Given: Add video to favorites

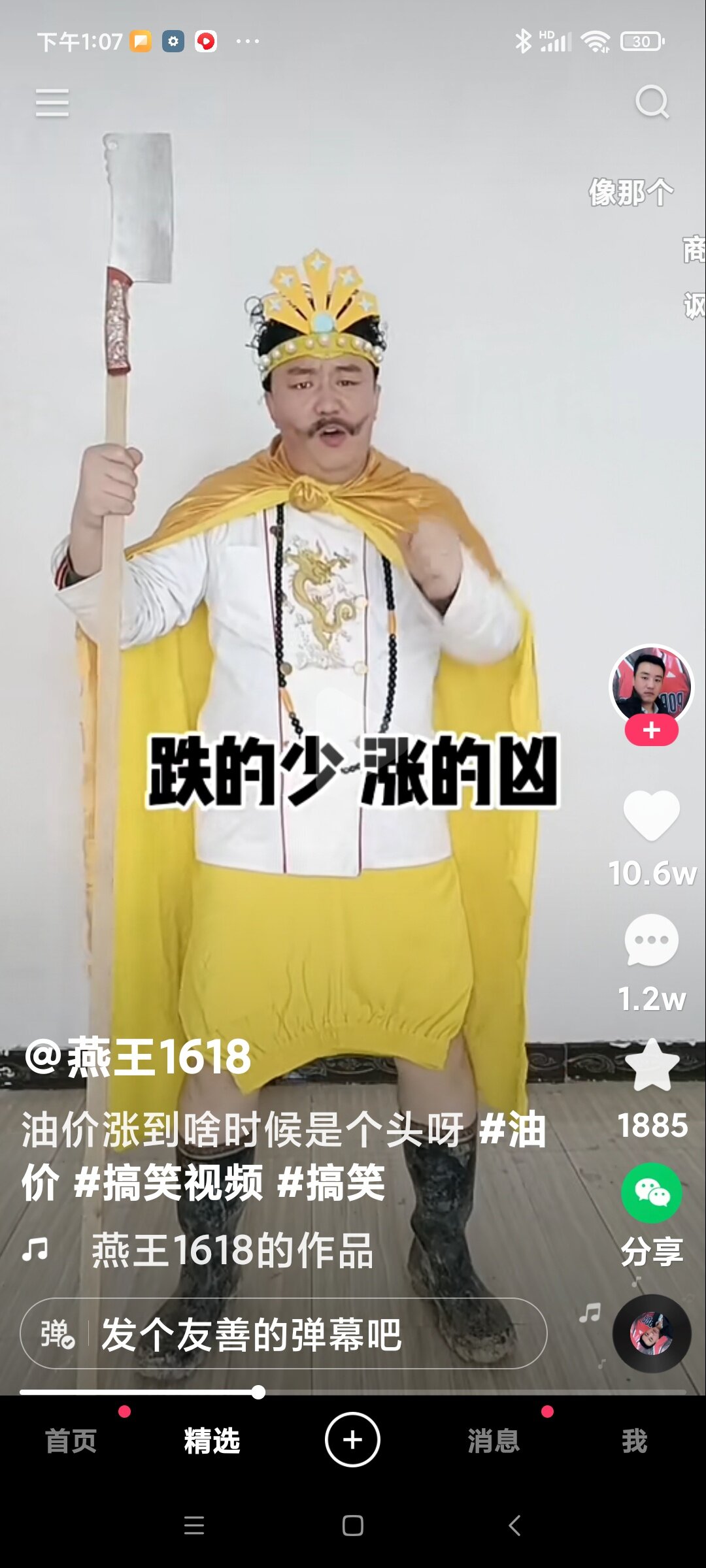Looking at the screenshot, I should [x=651, y=1066].
